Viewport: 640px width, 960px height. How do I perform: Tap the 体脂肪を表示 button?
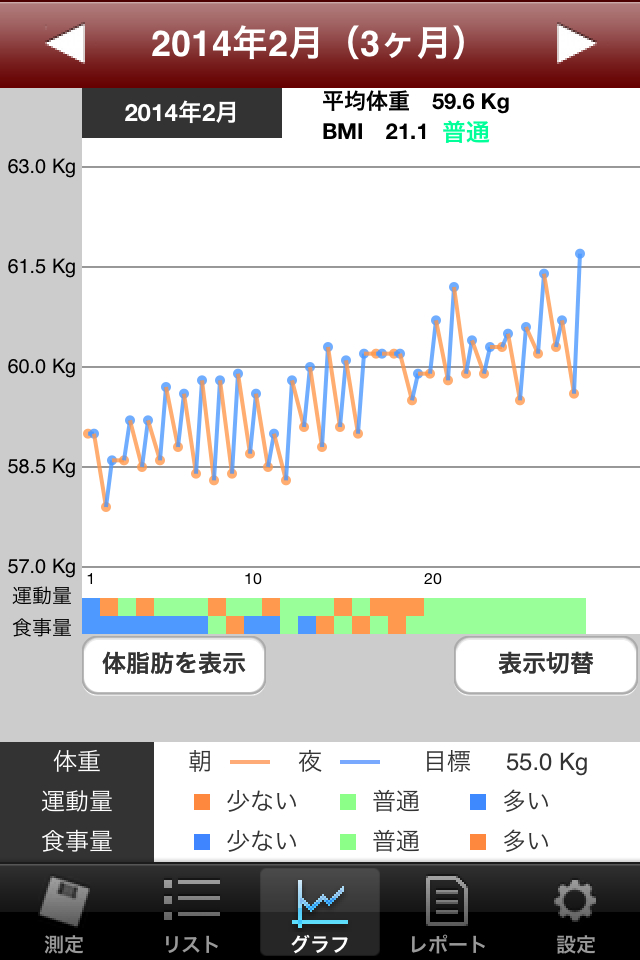pos(174,664)
